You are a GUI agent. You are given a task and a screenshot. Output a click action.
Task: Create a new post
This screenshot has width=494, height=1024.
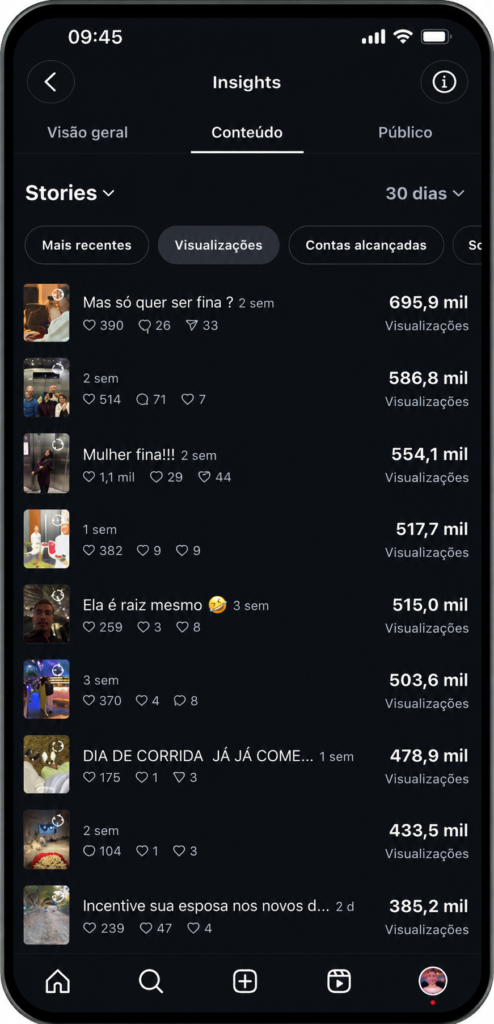click(x=245, y=981)
